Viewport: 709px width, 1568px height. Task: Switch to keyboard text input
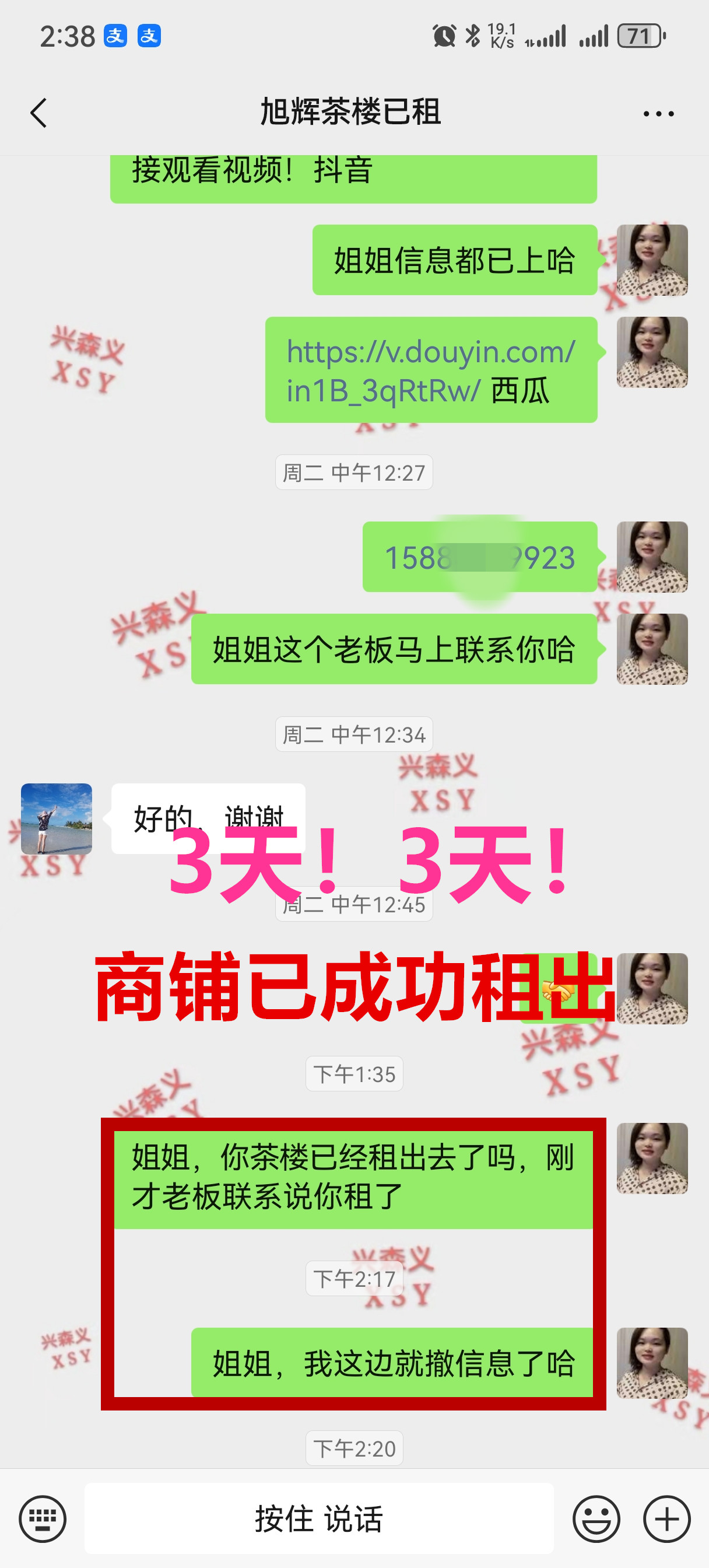[43, 1518]
